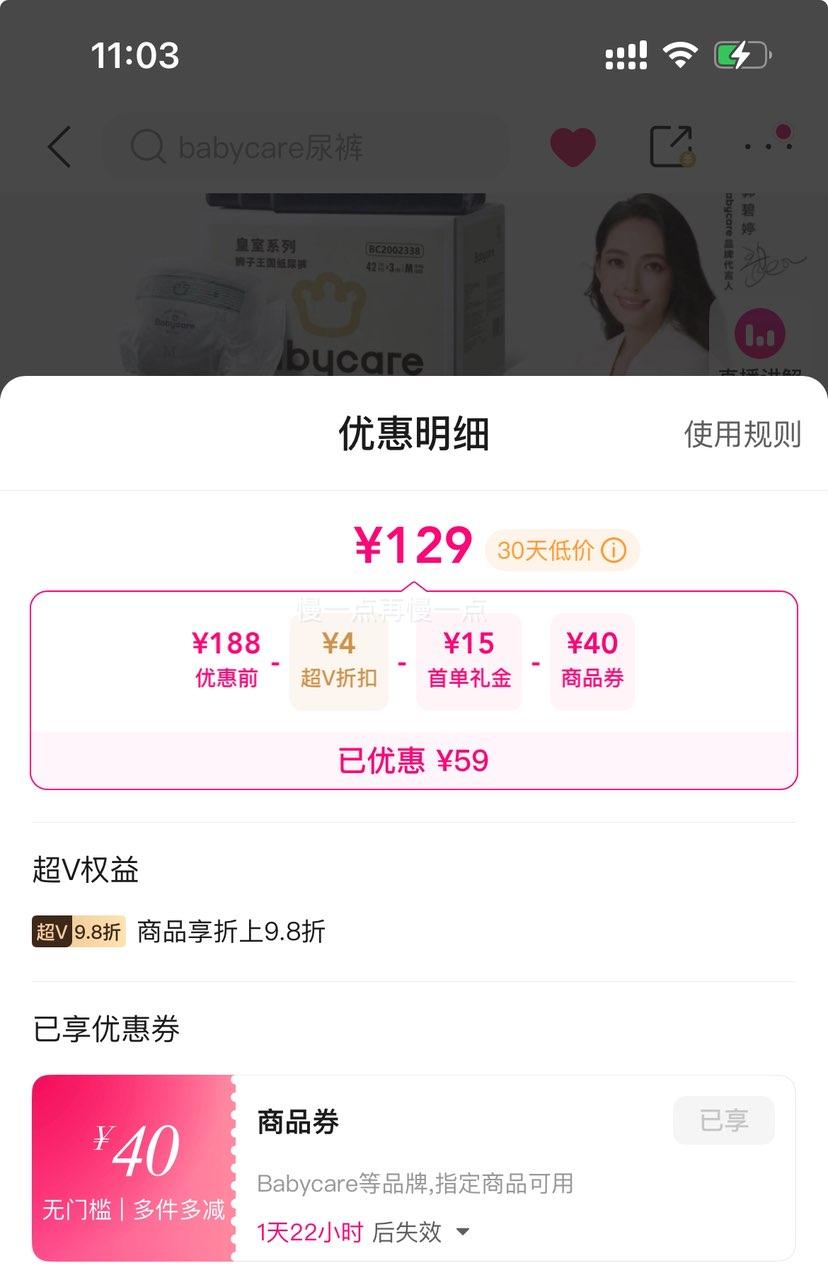Open the 直播讲解 live stream icon
The image size is (828, 1285).
pyautogui.click(x=760, y=333)
